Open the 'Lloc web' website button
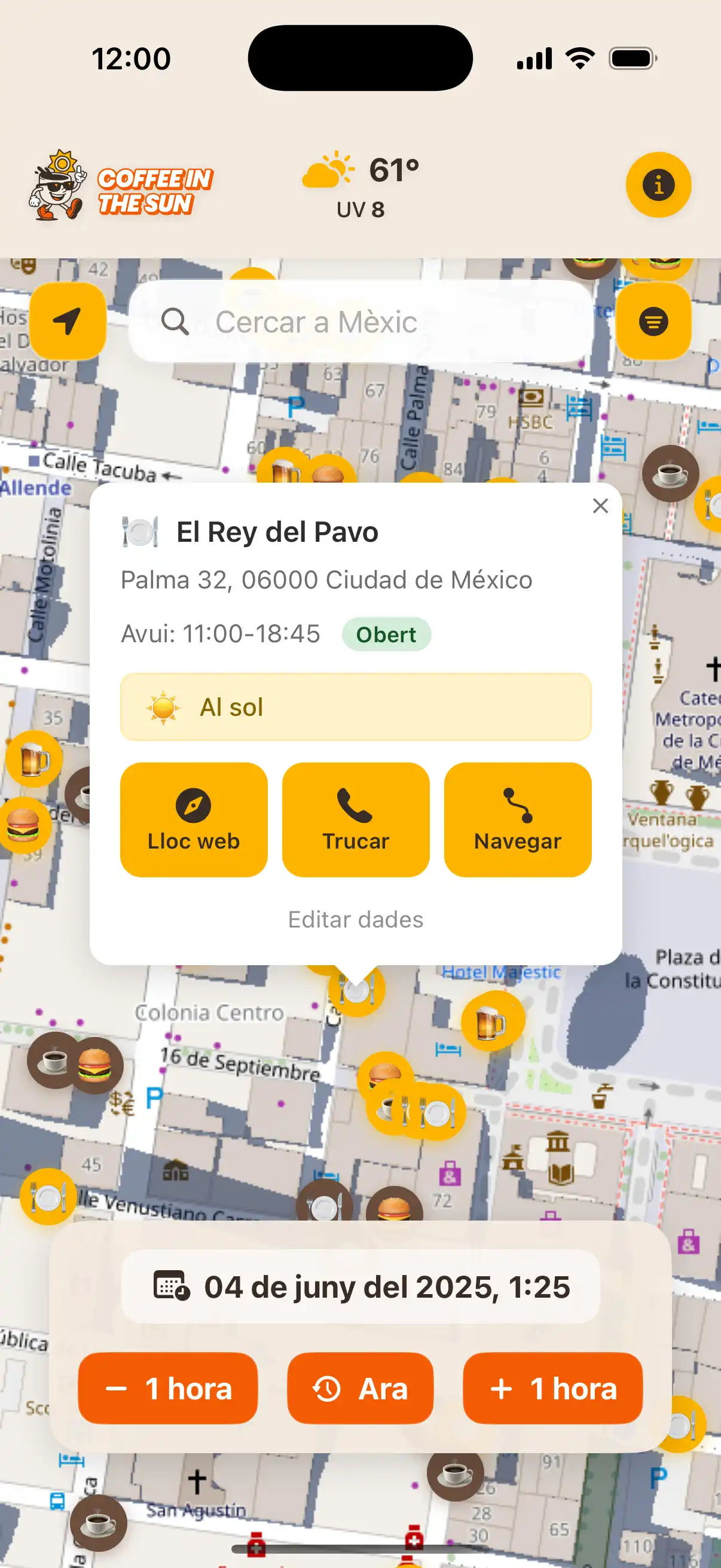The image size is (721, 1568). coord(194,819)
